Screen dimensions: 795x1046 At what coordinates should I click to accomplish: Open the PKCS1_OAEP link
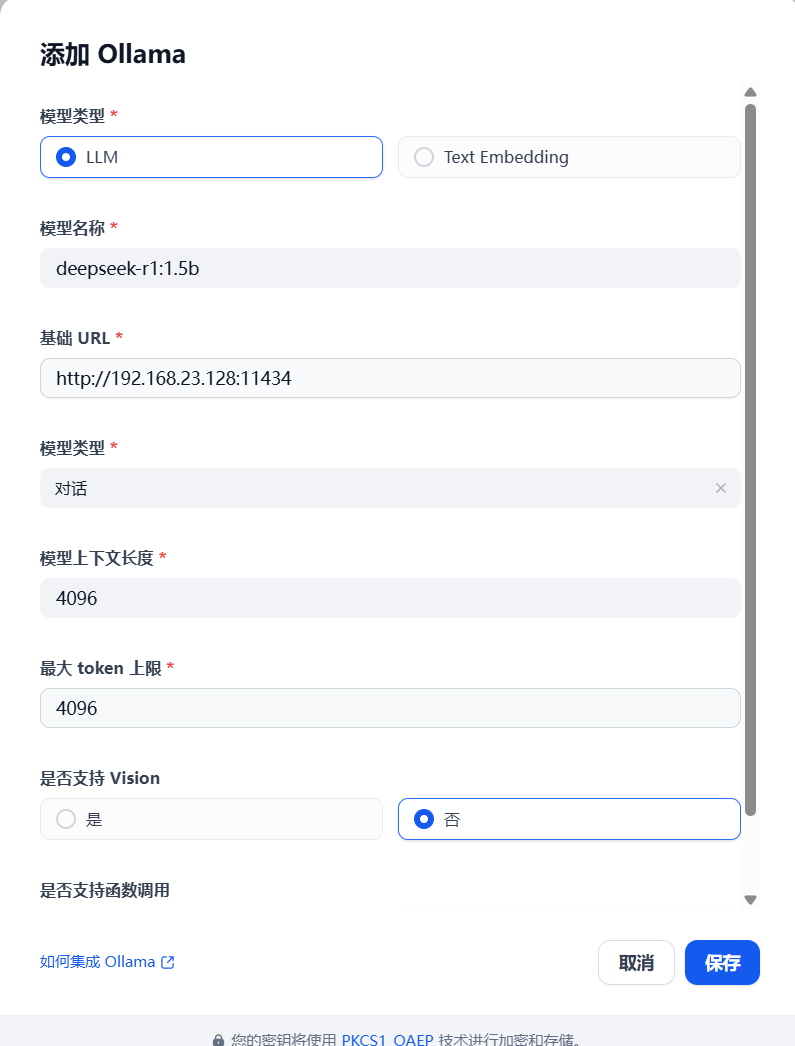pyautogui.click(x=387, y=1039)
